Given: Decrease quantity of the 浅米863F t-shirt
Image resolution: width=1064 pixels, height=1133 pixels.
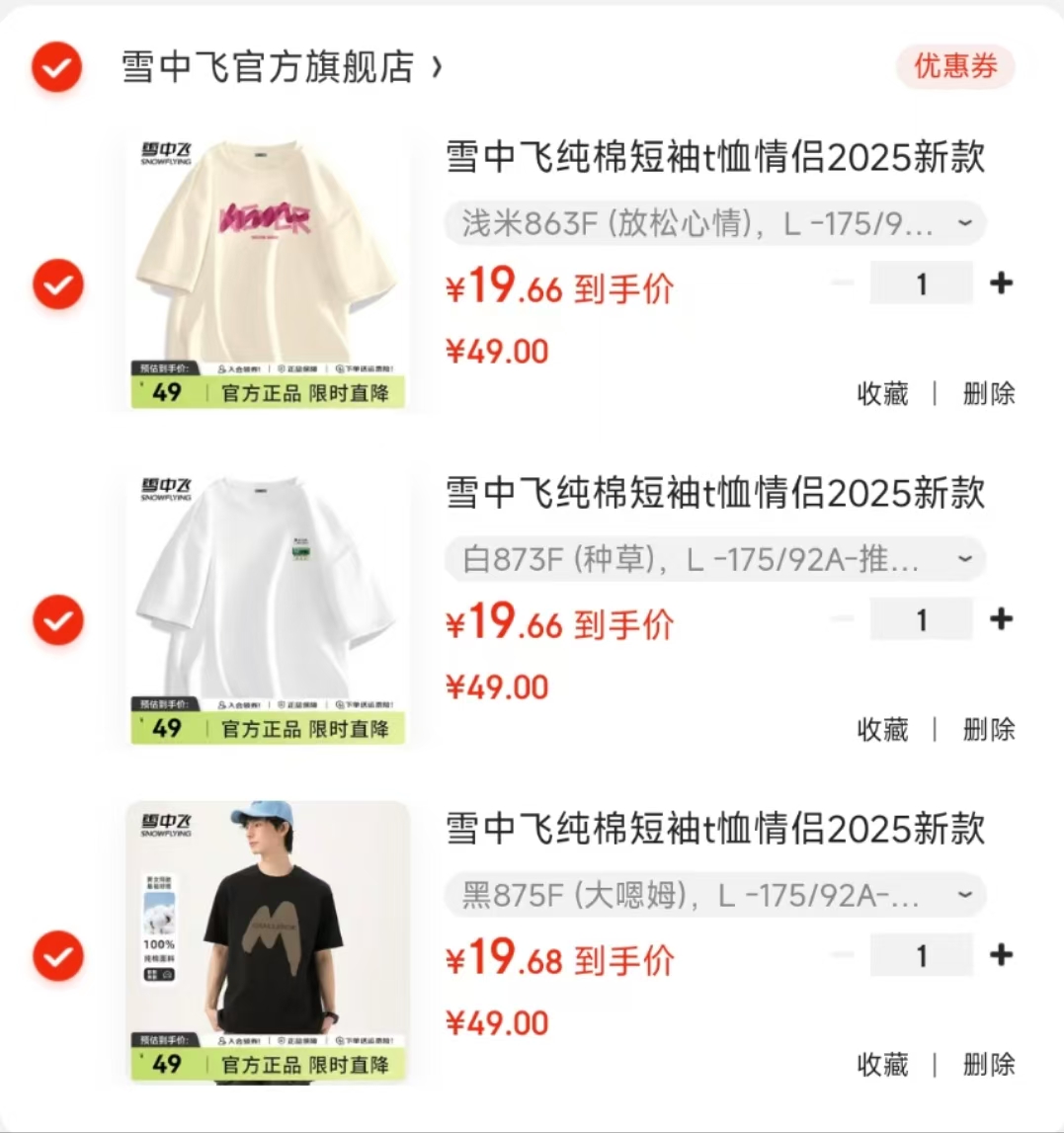Looking at the screenshot, I should [x=842, y=283].
